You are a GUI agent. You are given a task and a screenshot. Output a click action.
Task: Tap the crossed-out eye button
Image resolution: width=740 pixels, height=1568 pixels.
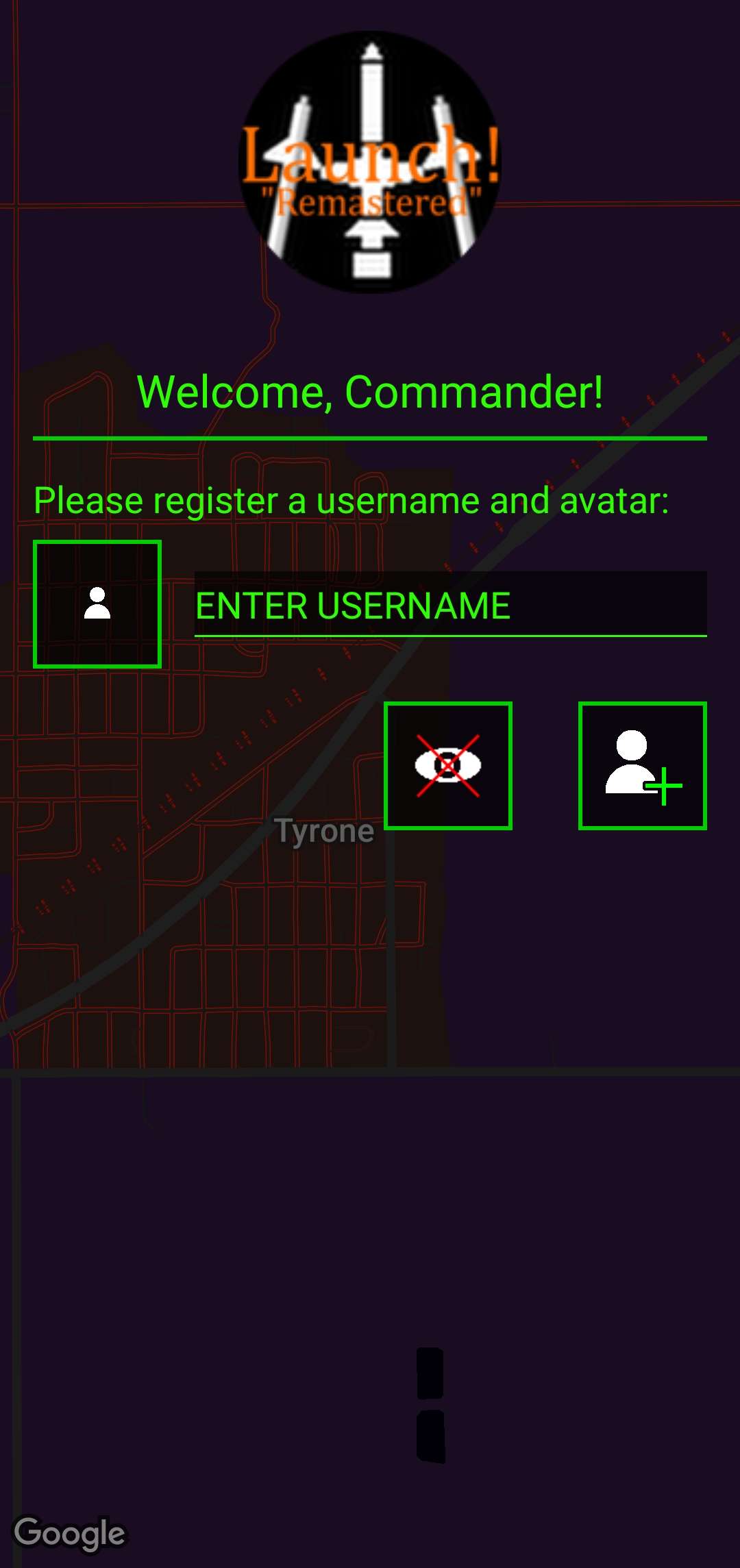point(448,765)
